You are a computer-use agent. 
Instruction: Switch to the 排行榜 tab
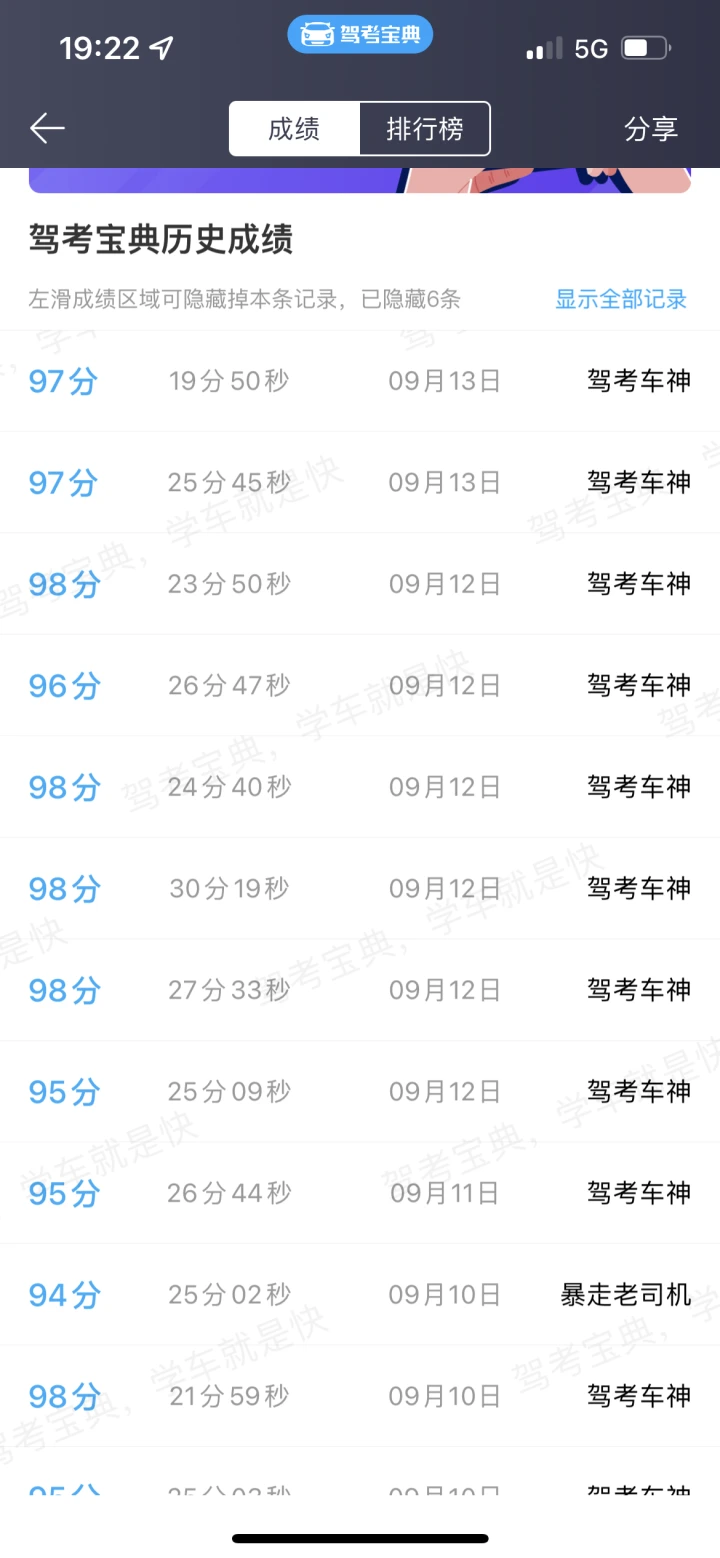tap(425, 129)
